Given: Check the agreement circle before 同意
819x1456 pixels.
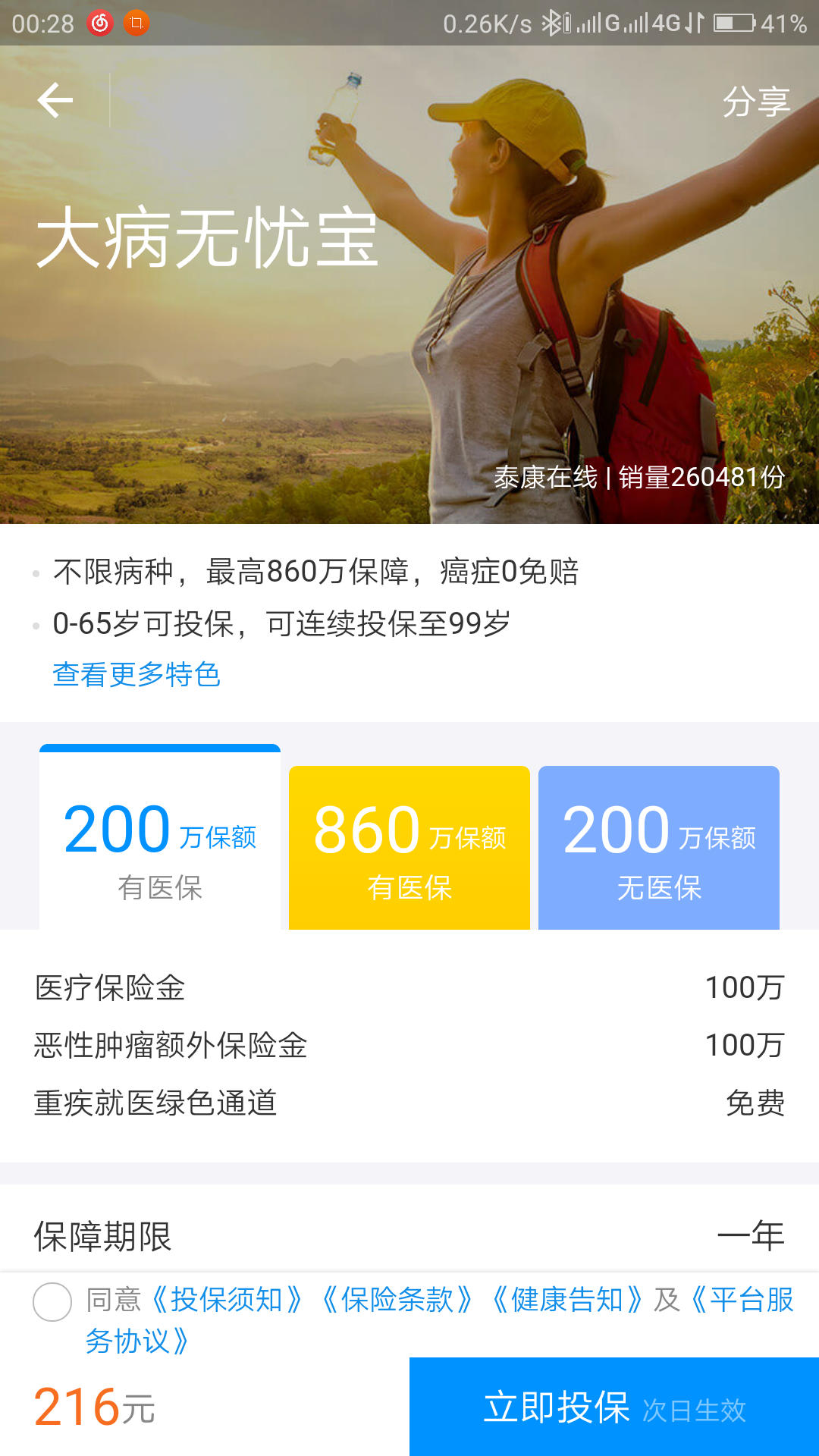Looking at the screenshot, I should point(52,1301).
